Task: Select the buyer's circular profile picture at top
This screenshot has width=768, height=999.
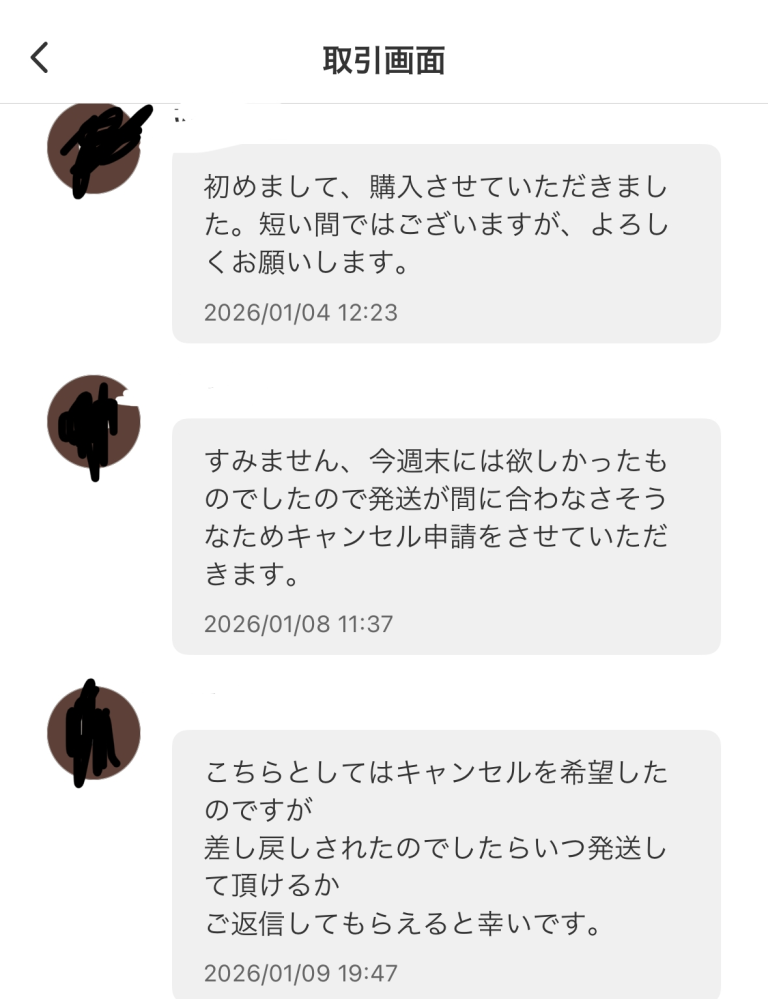Action: (x=95, y=147)
